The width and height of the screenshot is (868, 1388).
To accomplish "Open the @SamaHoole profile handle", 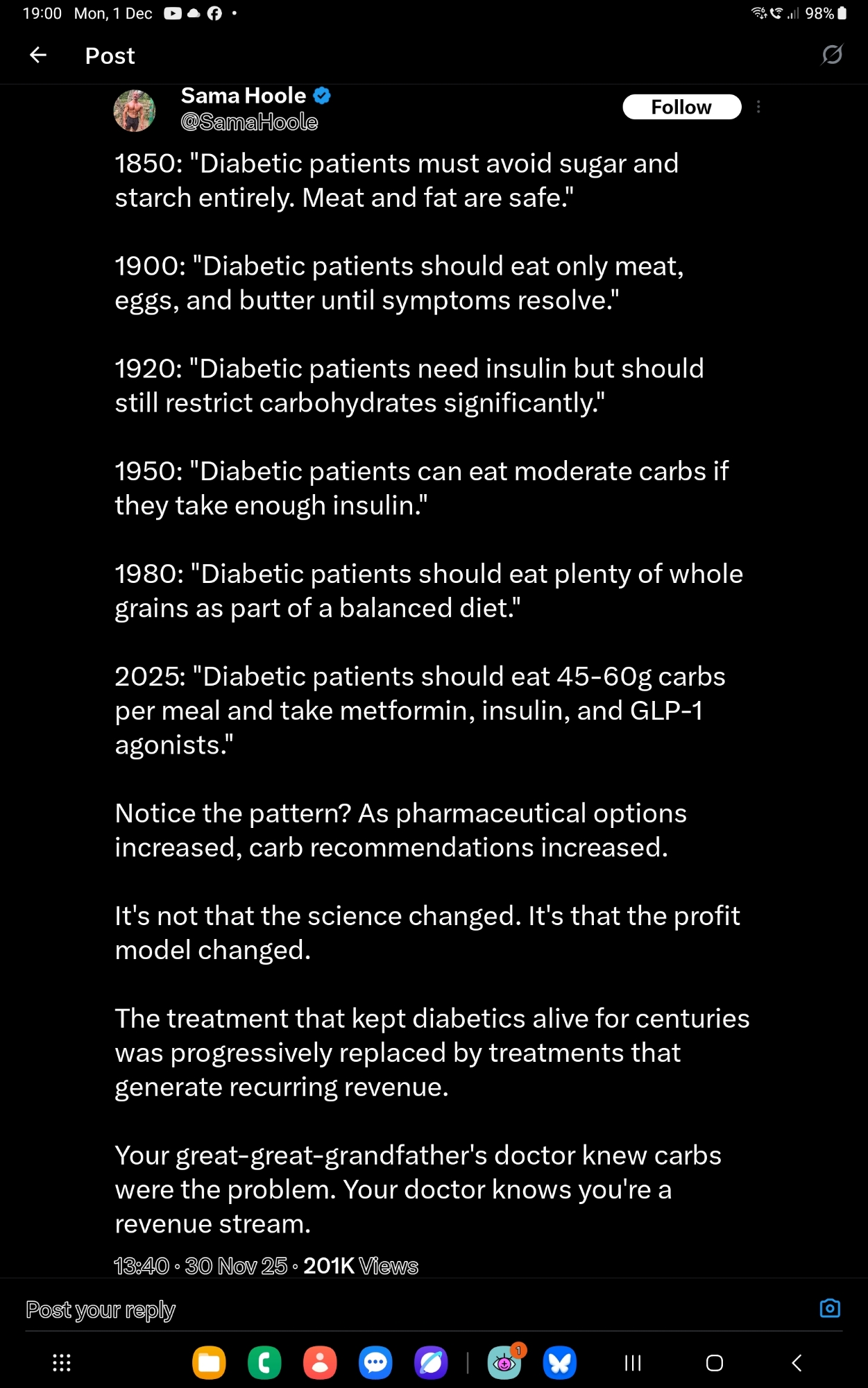I will tap(249, 122).
